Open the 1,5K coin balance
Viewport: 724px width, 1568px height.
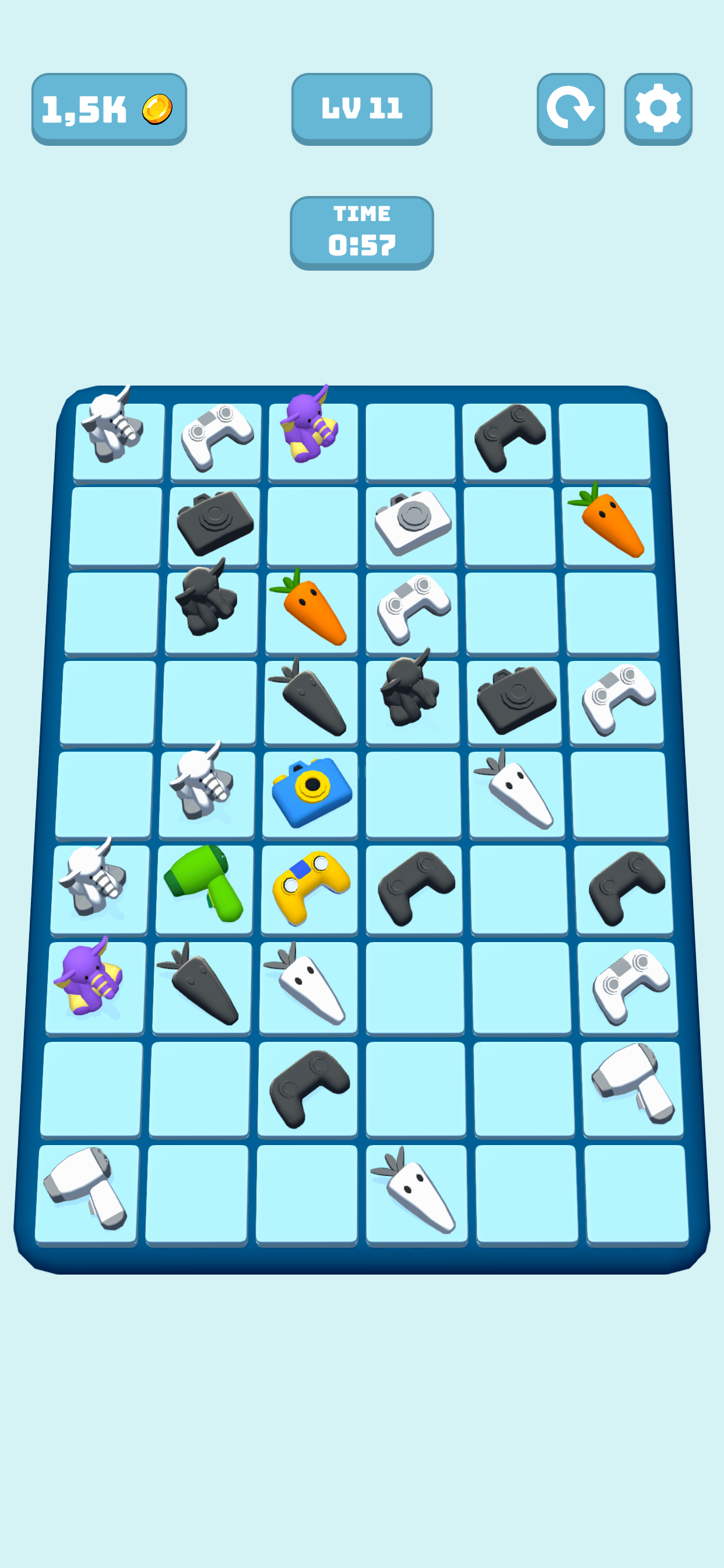(109, 109)
